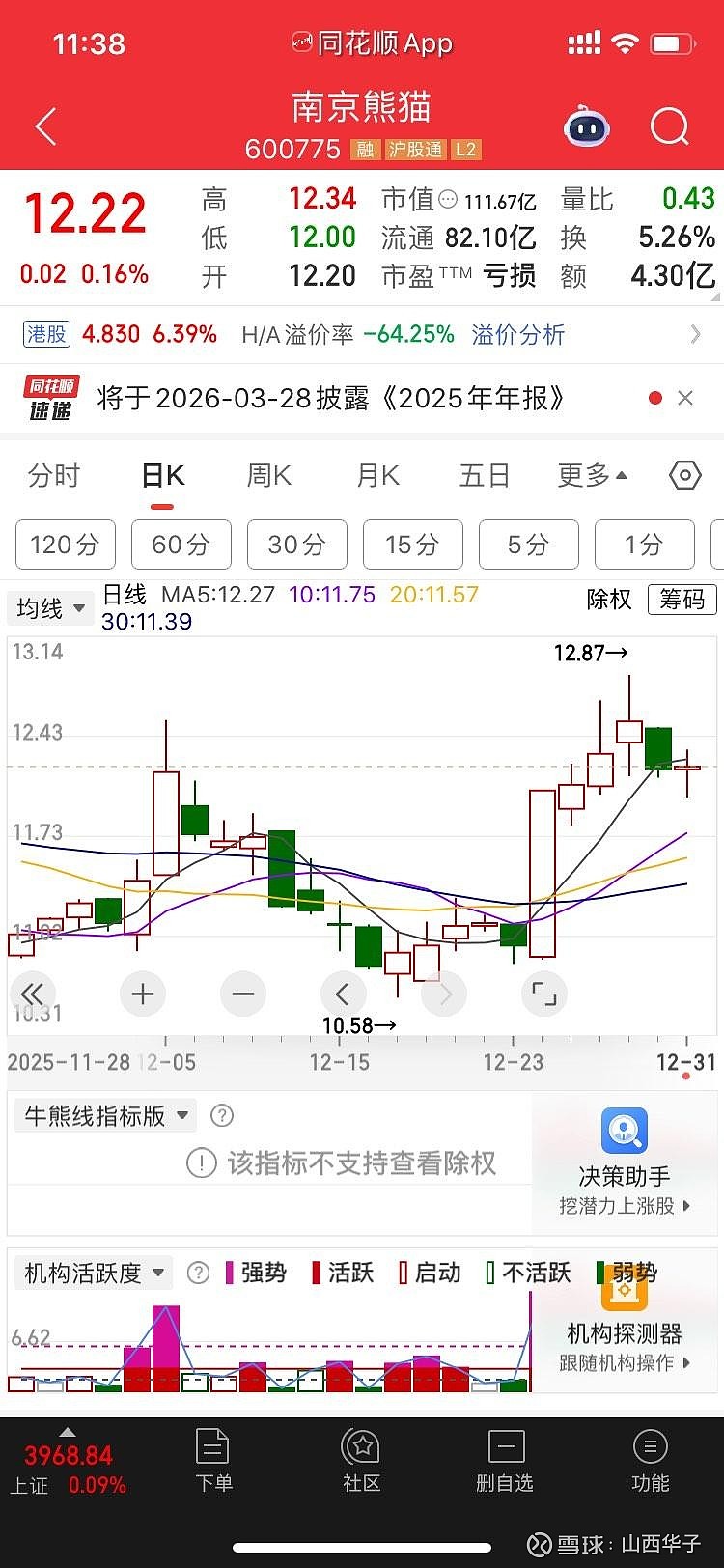This screenshot has width=724, height=1568.
Task: Open the robot AI assistant
Action: pyautogui.click(x=587, y=127)
